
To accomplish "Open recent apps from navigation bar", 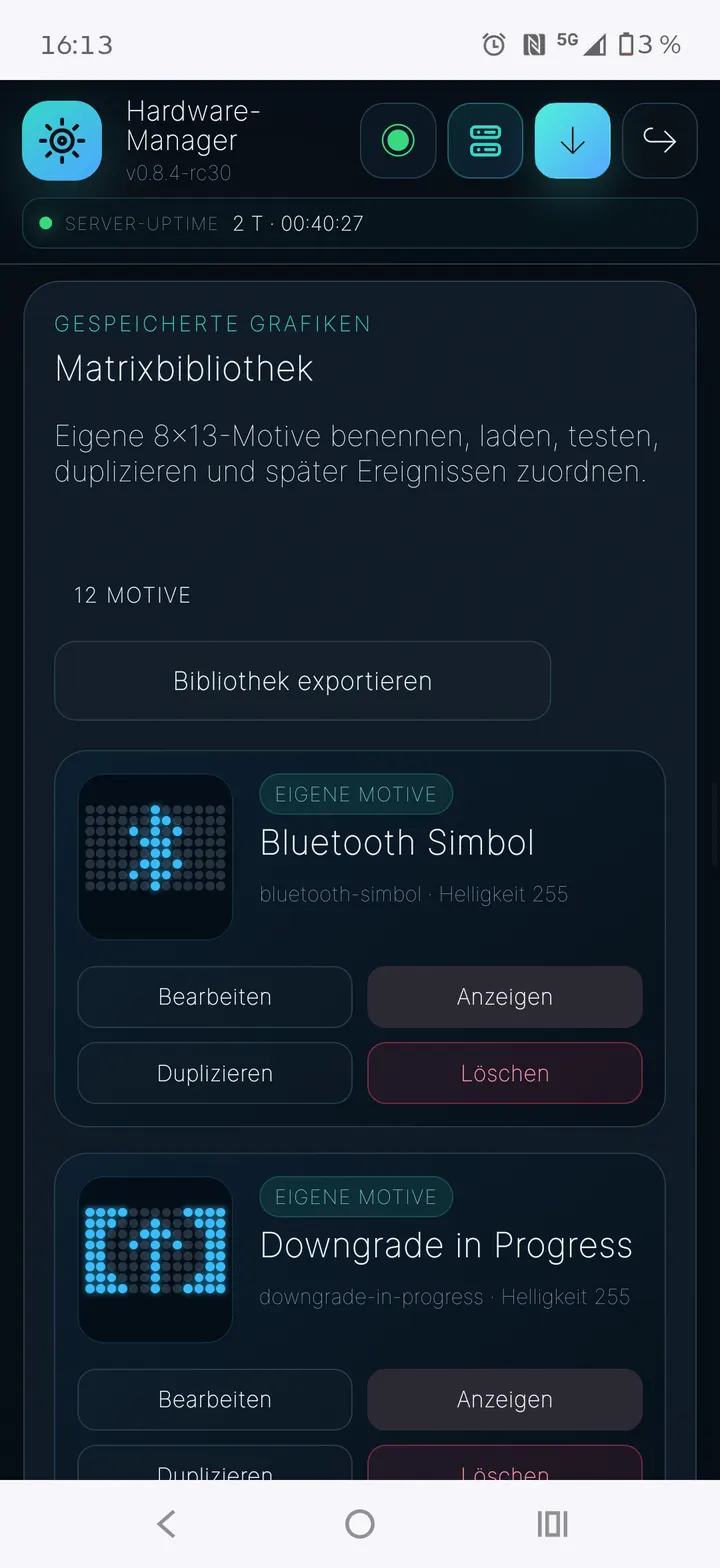I will click(x=552, y=1524).
